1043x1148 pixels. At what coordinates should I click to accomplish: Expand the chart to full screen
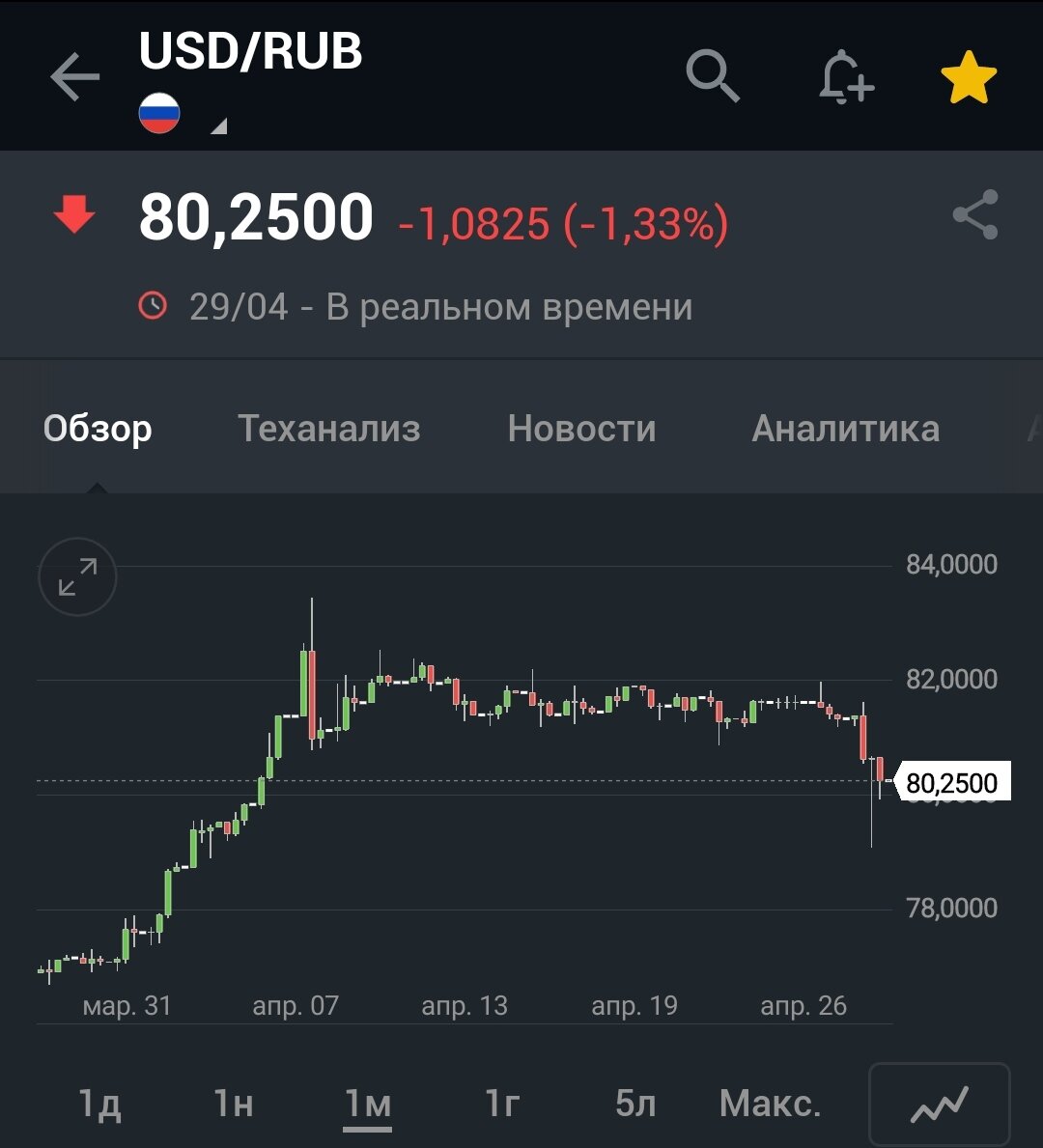77,577
